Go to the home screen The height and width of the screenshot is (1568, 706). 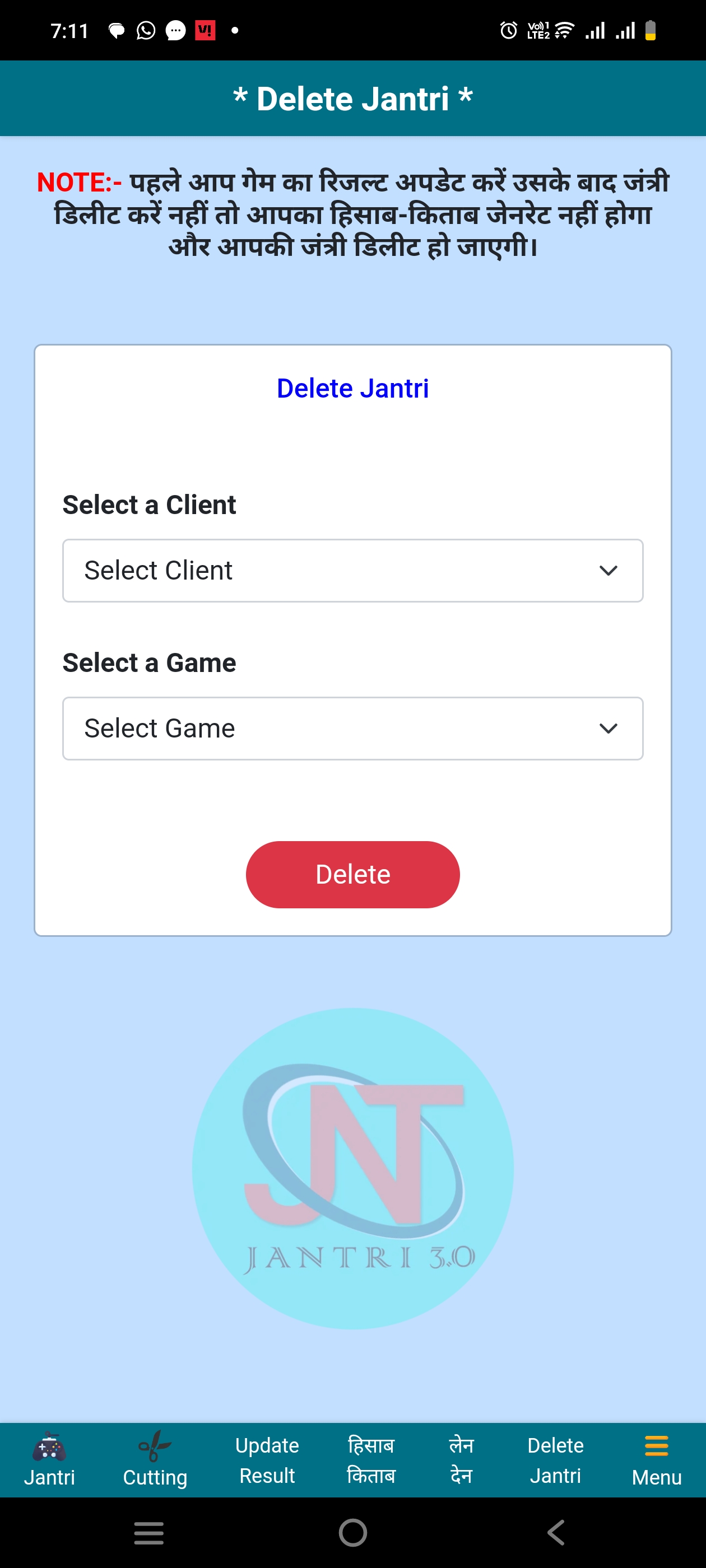[352, 1532]
